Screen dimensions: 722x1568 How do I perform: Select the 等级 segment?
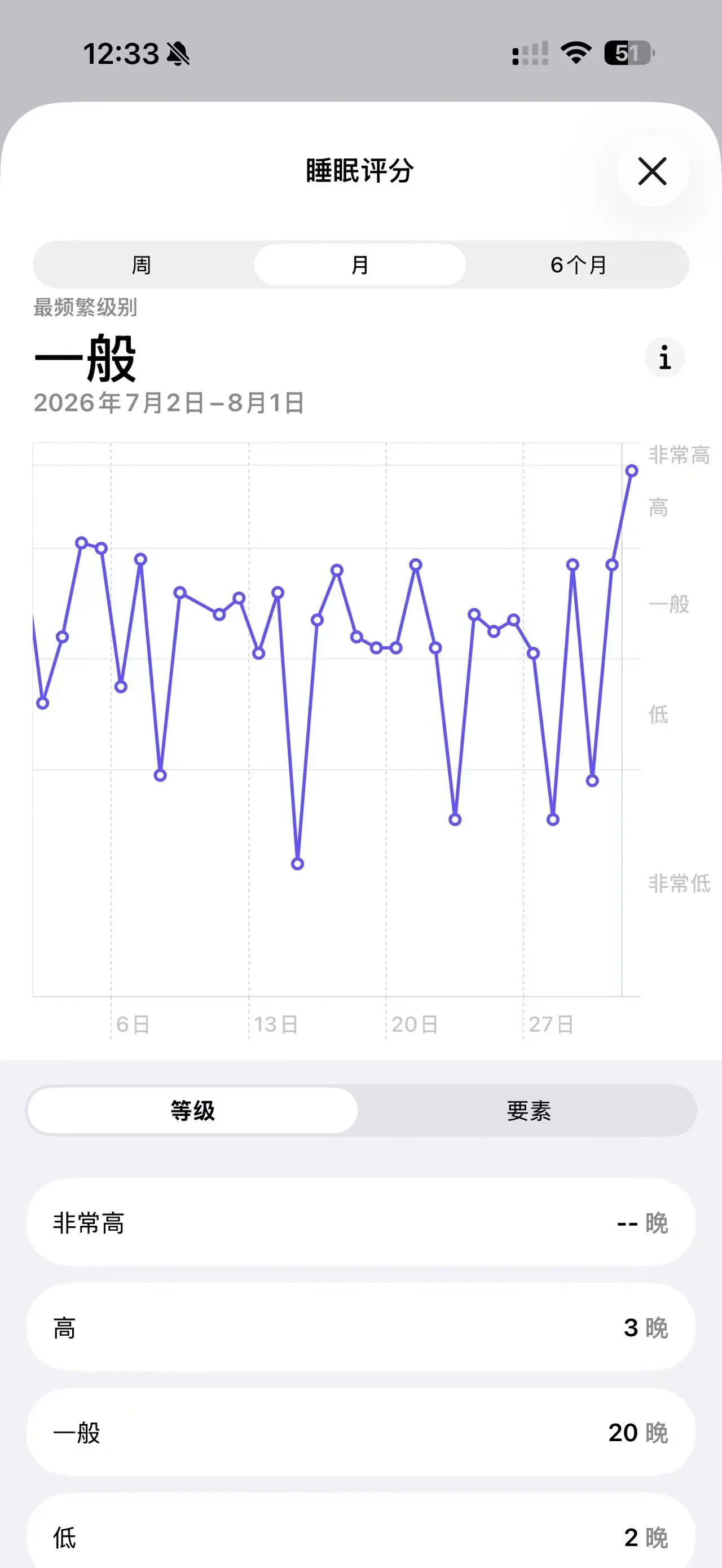193,1110
